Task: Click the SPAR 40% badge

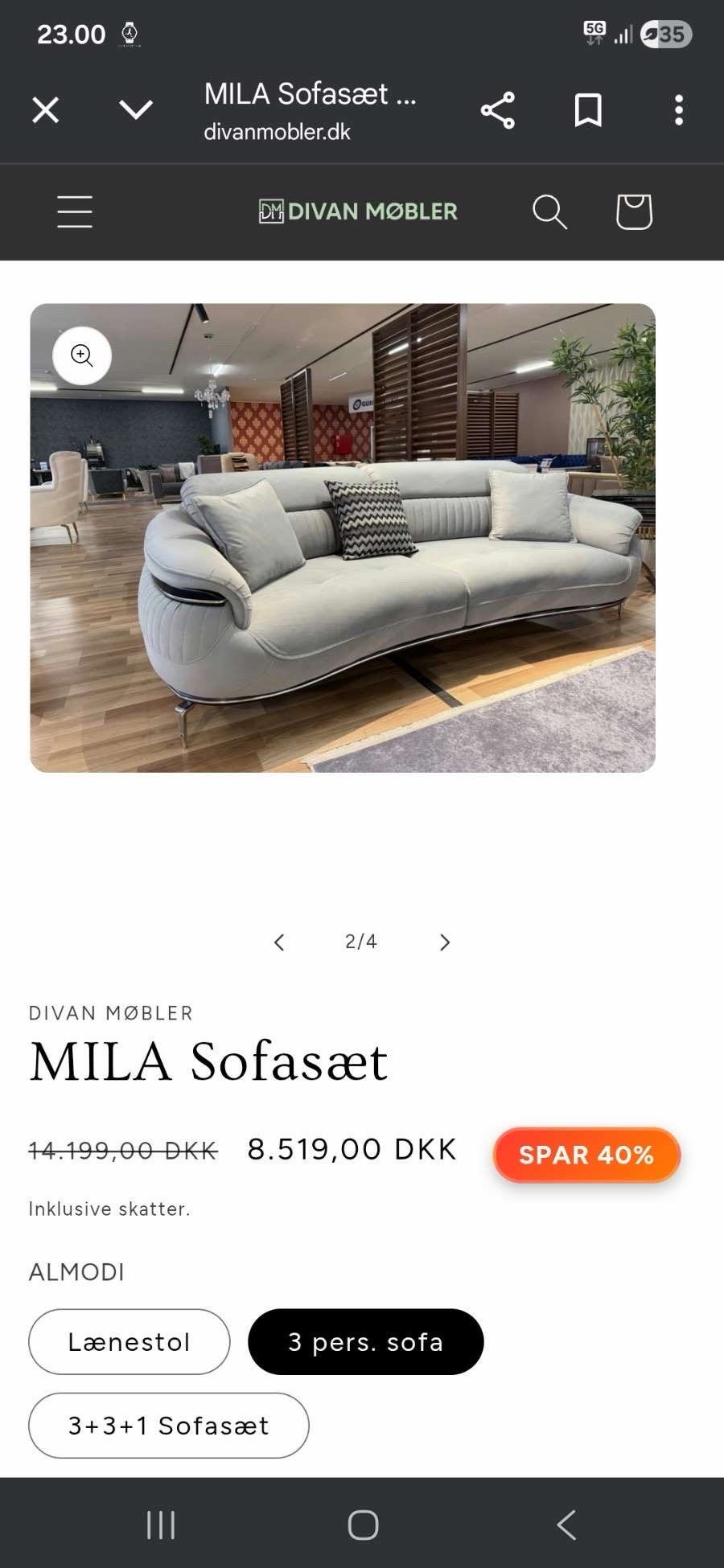Action: (586, 1155)
